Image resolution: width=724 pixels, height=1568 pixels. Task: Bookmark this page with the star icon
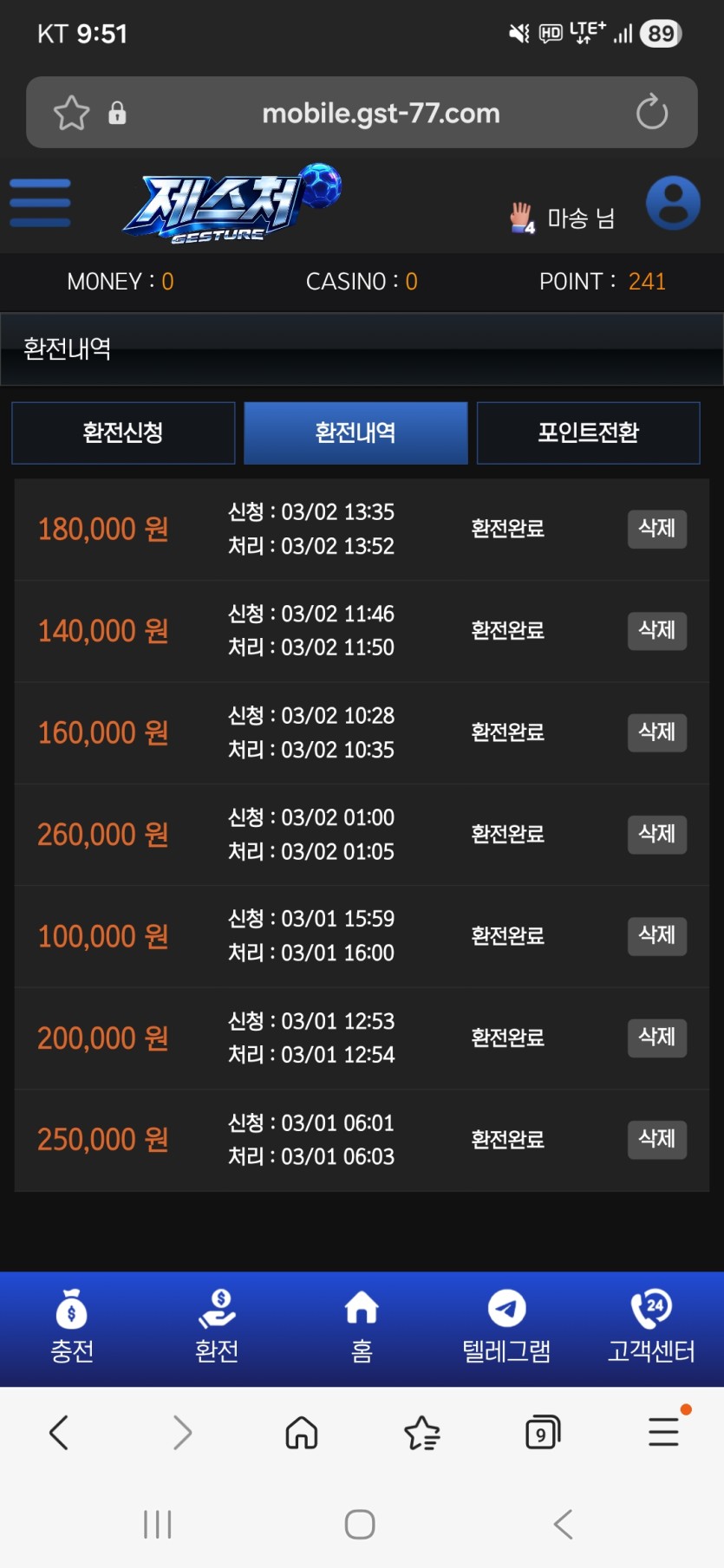click(x=71, y=113)
